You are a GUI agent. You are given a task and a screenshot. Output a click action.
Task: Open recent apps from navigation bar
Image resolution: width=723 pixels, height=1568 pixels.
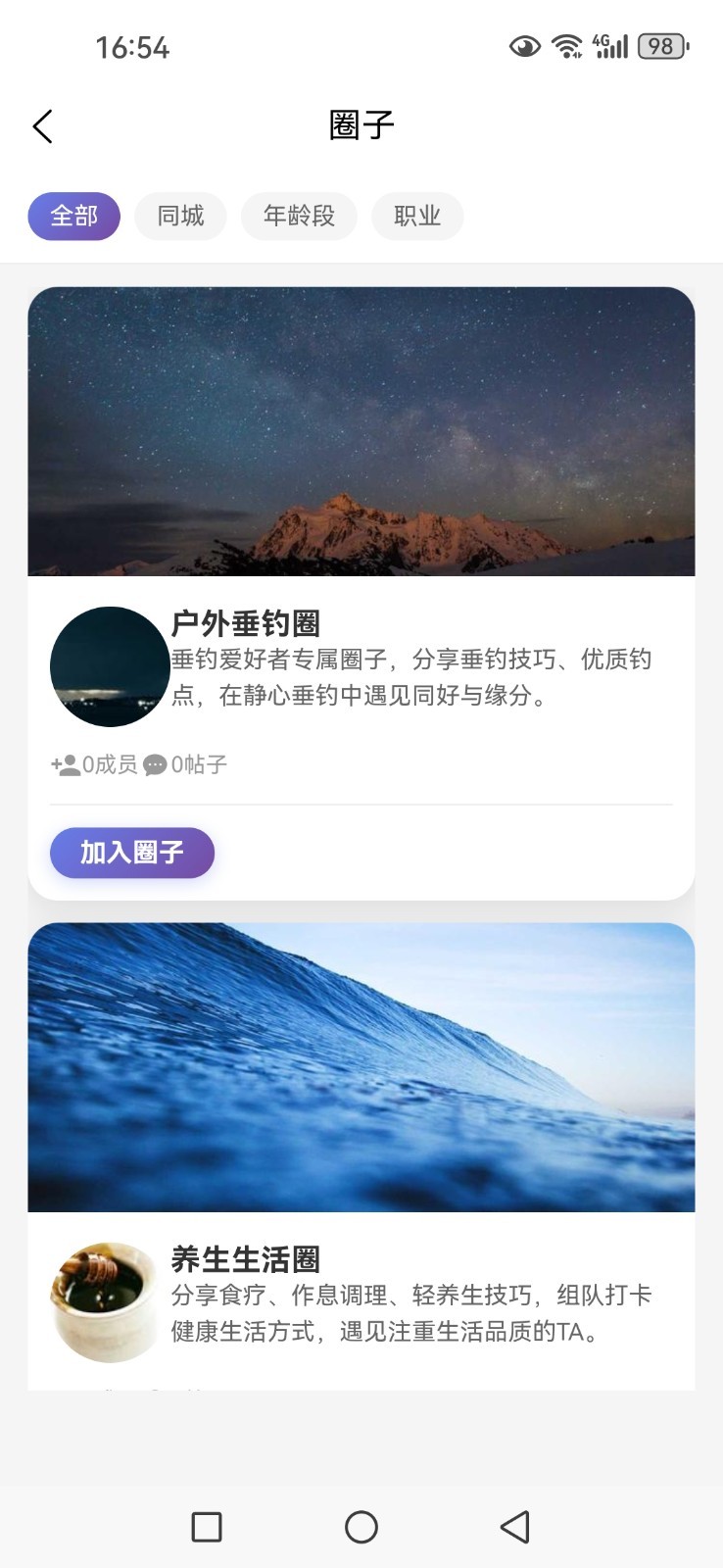[207, 1526]
